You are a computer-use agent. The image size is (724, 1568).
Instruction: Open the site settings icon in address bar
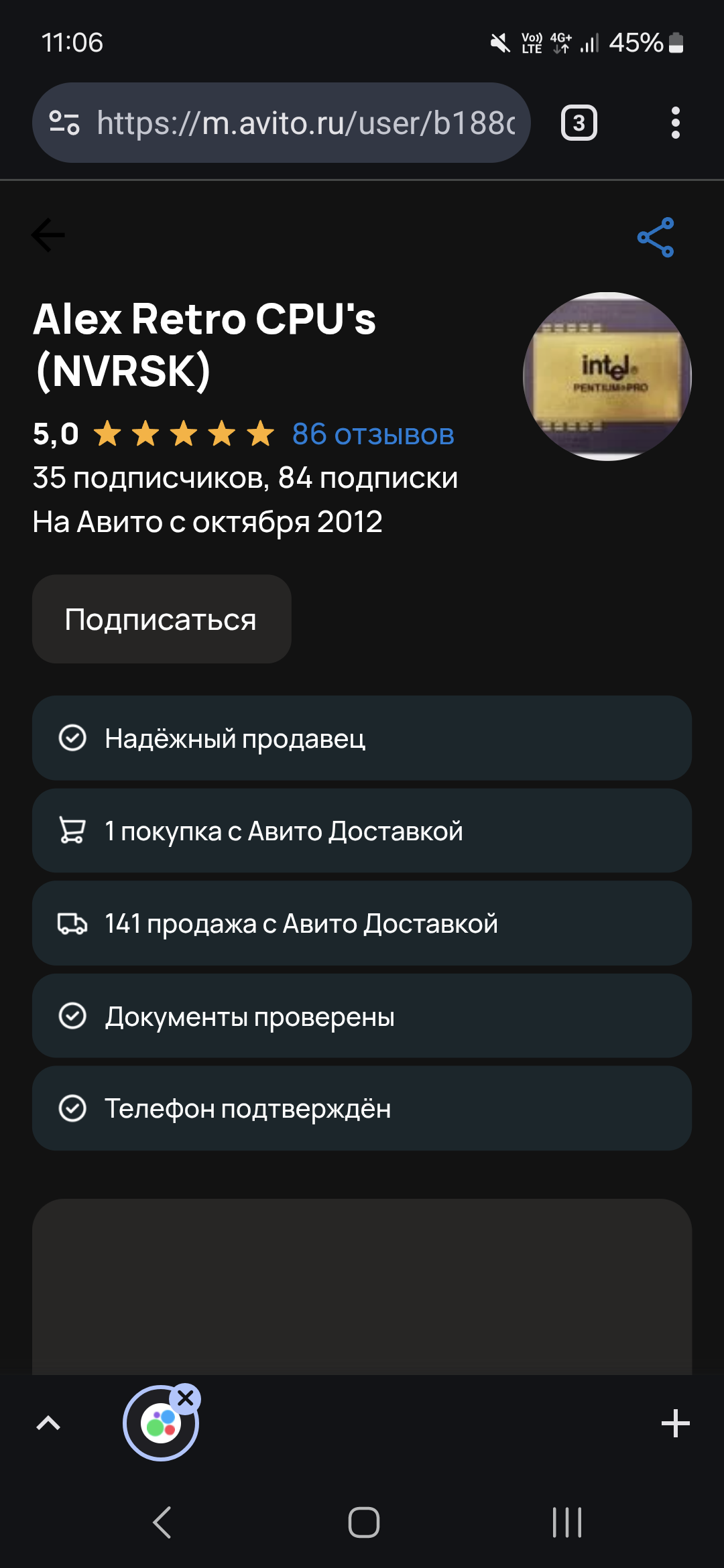click(x=64, y=123)
